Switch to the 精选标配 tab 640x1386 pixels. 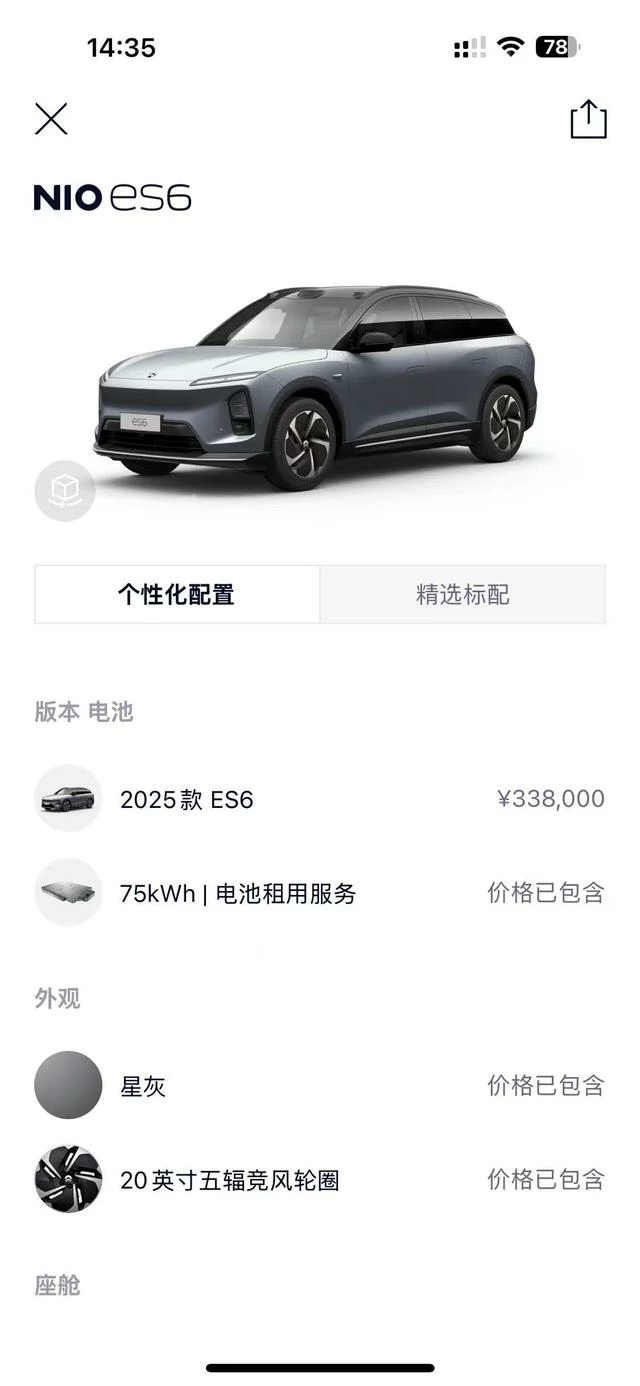pyautogui.click(x=462, y=595)
